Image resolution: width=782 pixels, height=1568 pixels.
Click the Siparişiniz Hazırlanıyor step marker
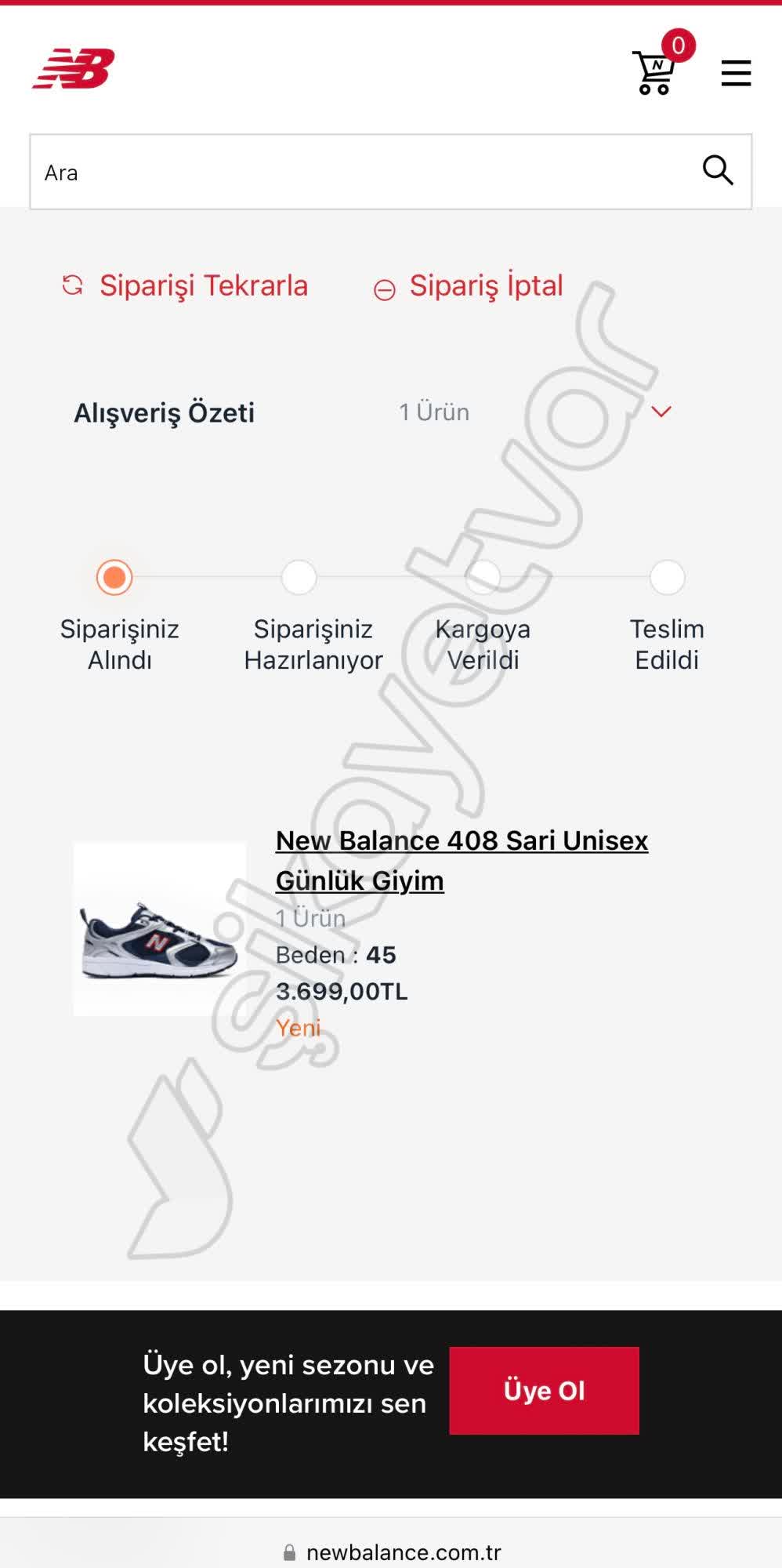point(299,577)
